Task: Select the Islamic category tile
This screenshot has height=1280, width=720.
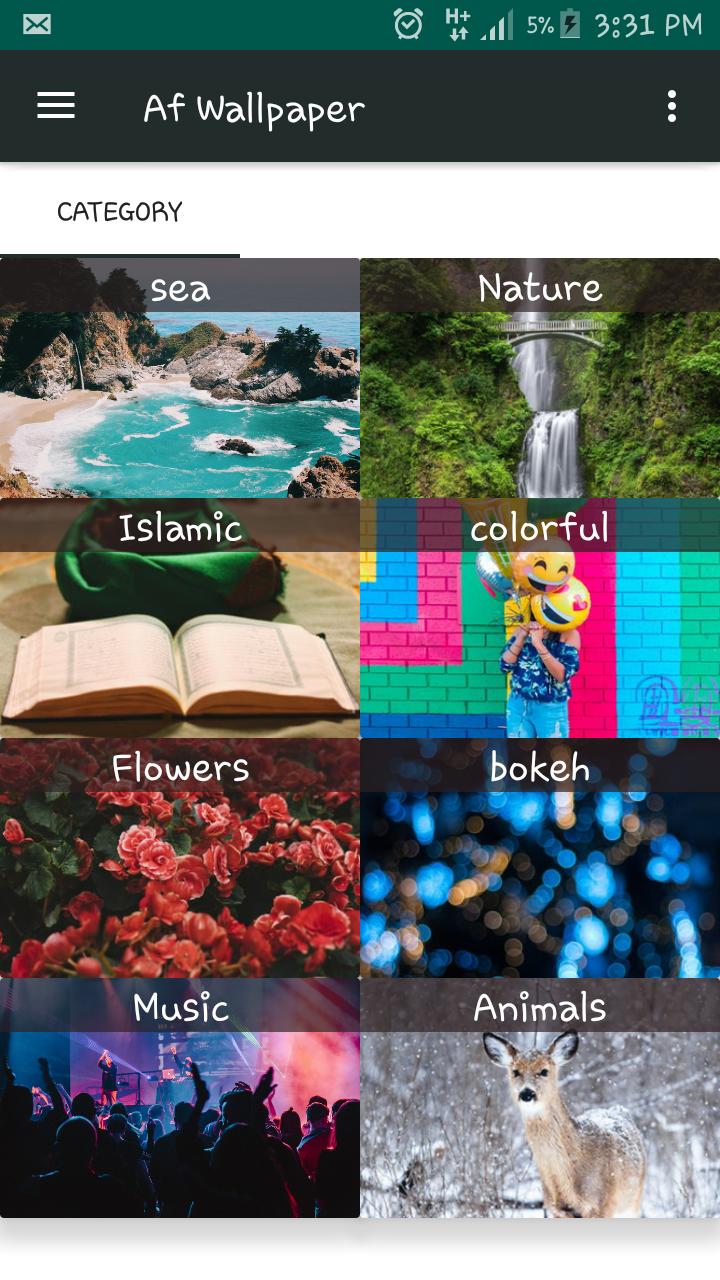Action: (x=180, y=620)
